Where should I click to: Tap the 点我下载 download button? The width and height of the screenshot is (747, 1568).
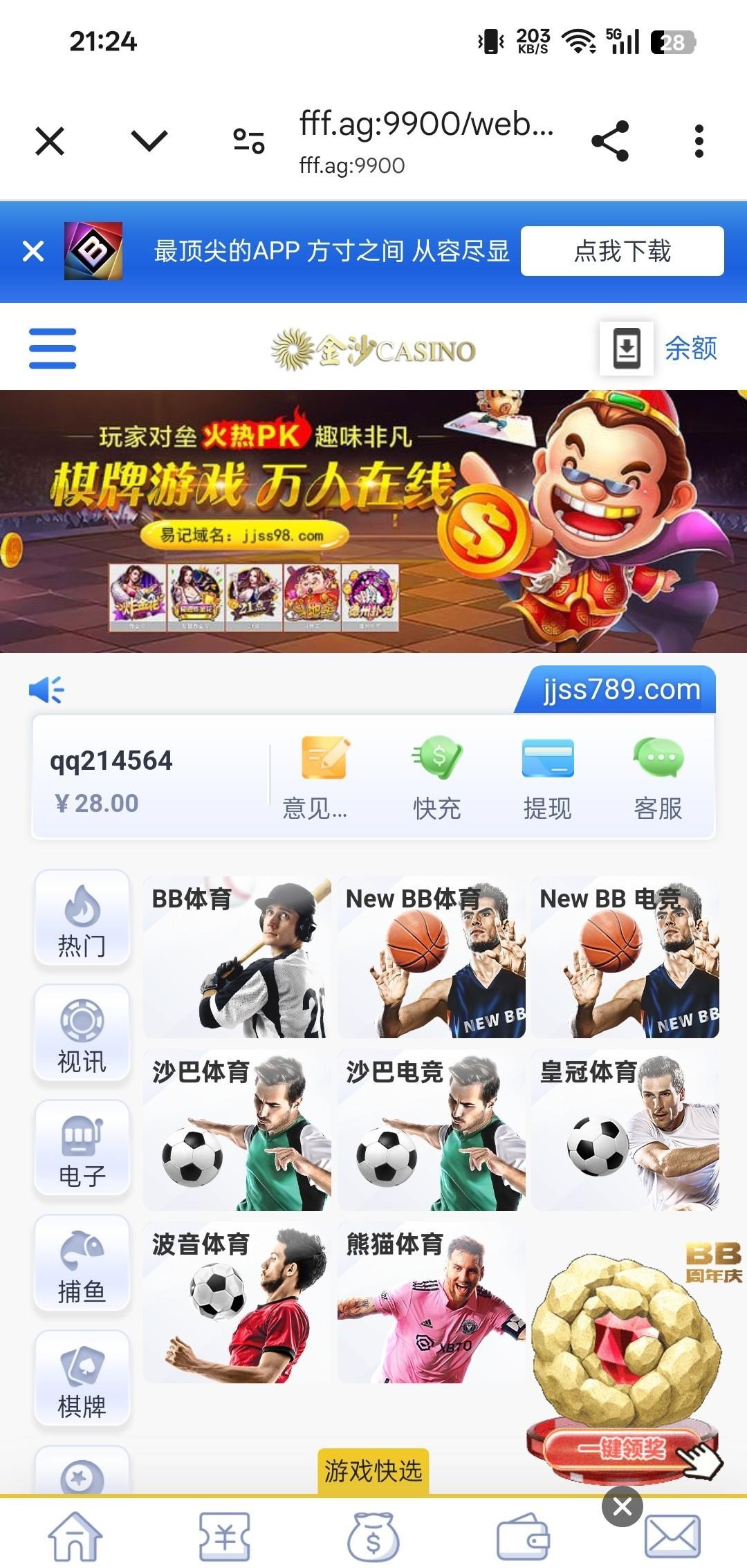point(622,251)
